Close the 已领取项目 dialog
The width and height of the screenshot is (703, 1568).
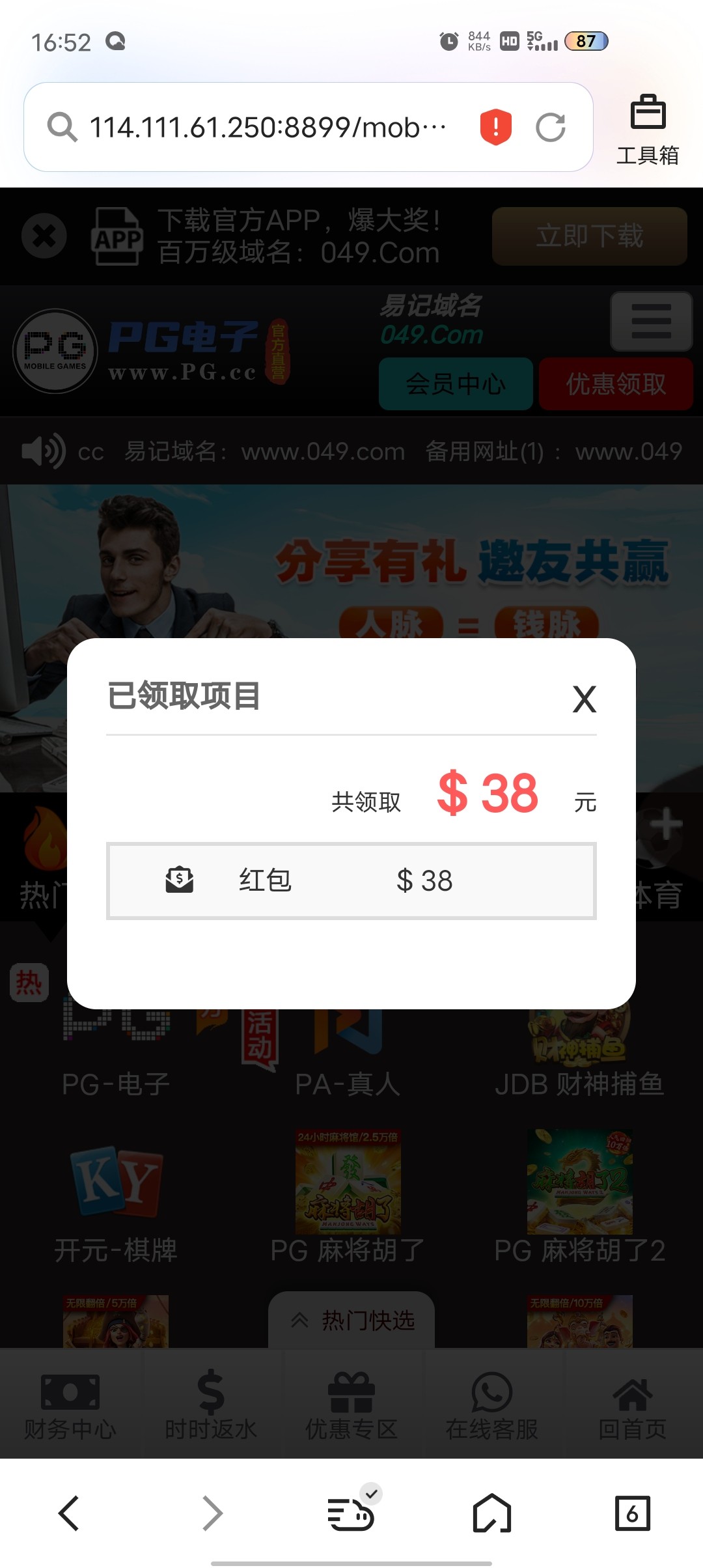(584, 699)
